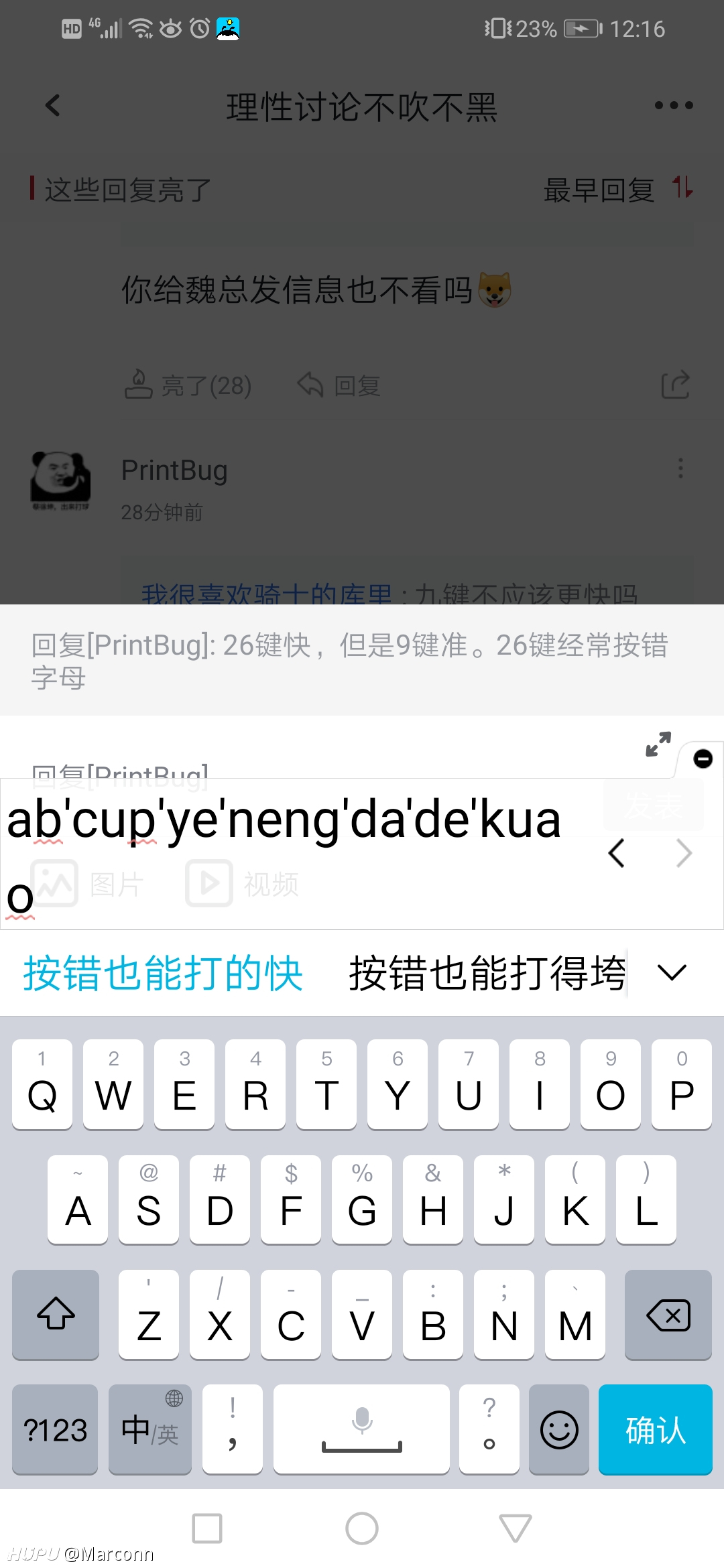Open the emoji keyboard
This screenshot has height=1568, width=724.
click(559, 1429)
